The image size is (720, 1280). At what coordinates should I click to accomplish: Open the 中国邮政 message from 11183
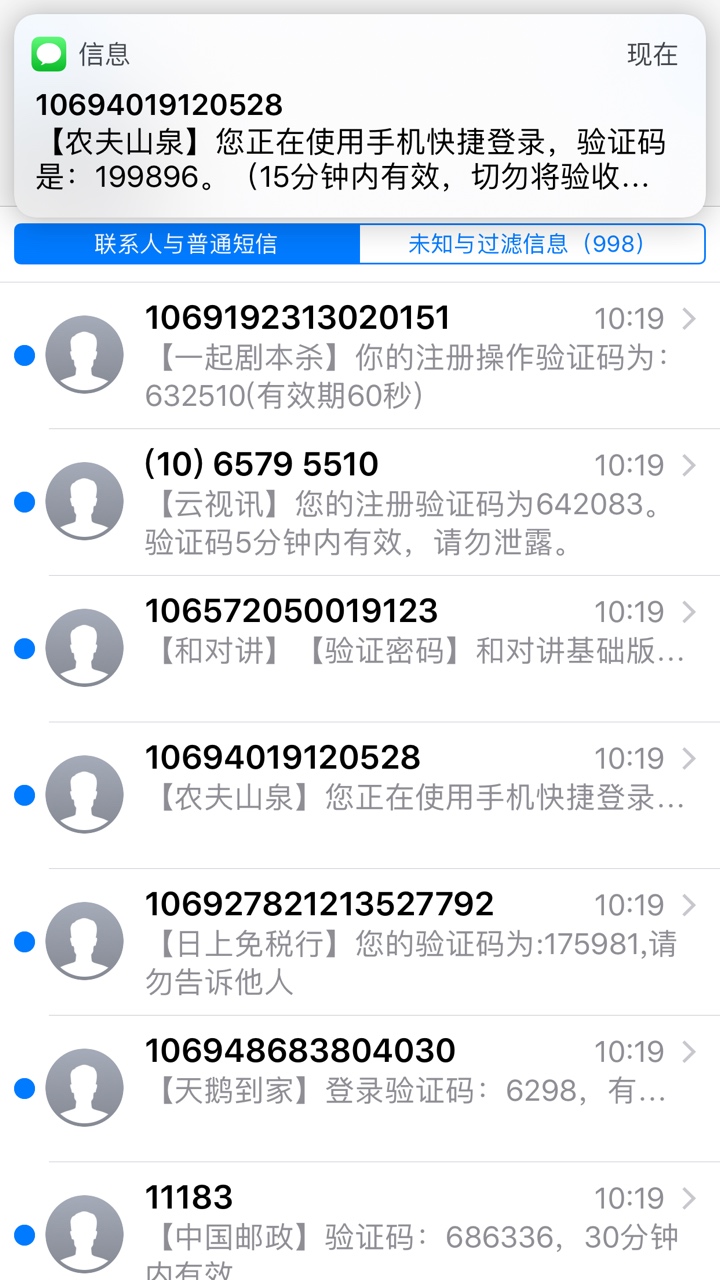tap(360, 1221)
